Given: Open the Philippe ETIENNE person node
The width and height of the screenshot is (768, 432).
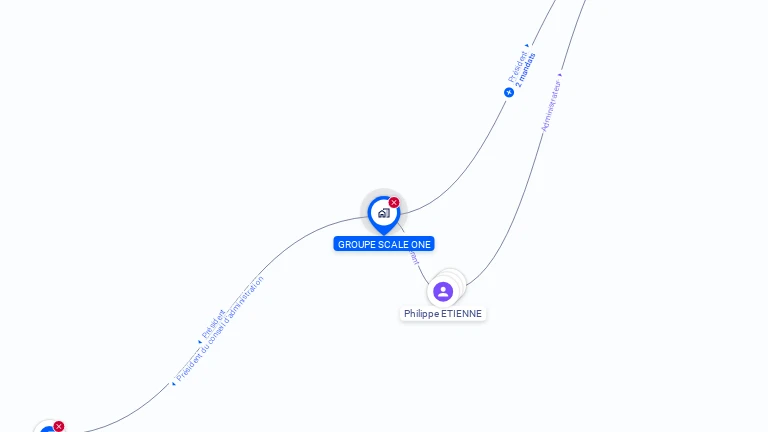Looking at the screenshot, I should coord(443,291).
